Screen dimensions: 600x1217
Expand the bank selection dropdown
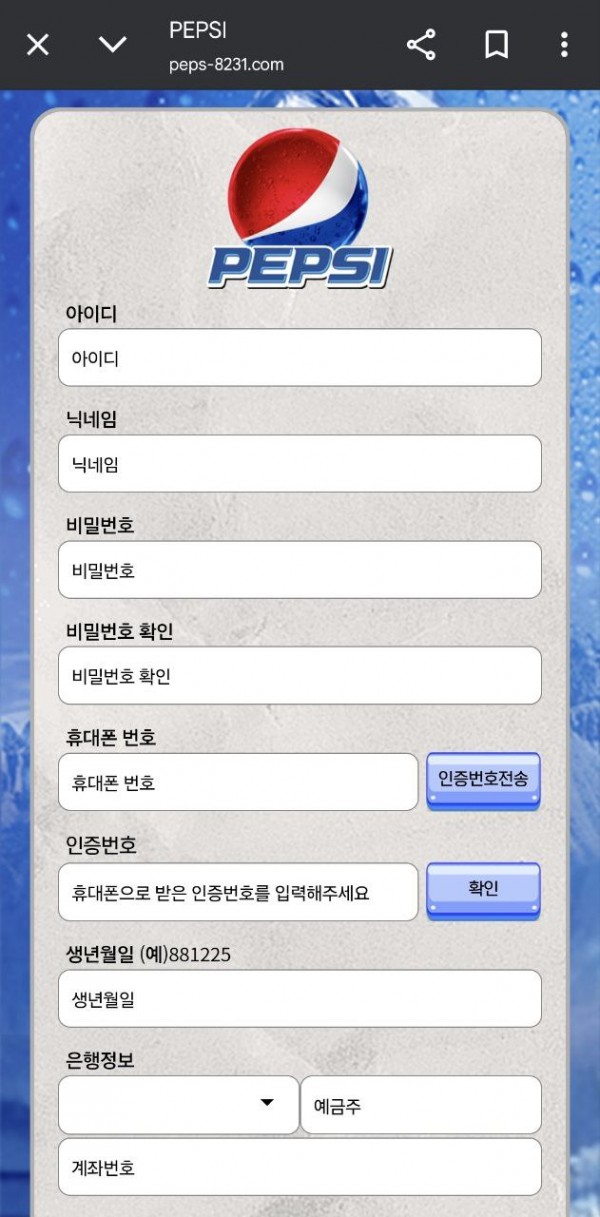pos(178,1104)
